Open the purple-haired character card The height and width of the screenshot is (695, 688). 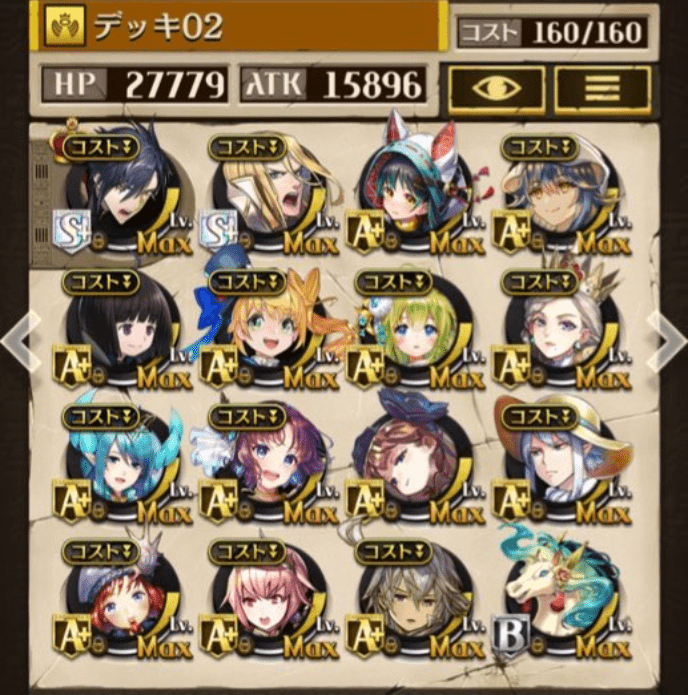[x=265, y=465]
